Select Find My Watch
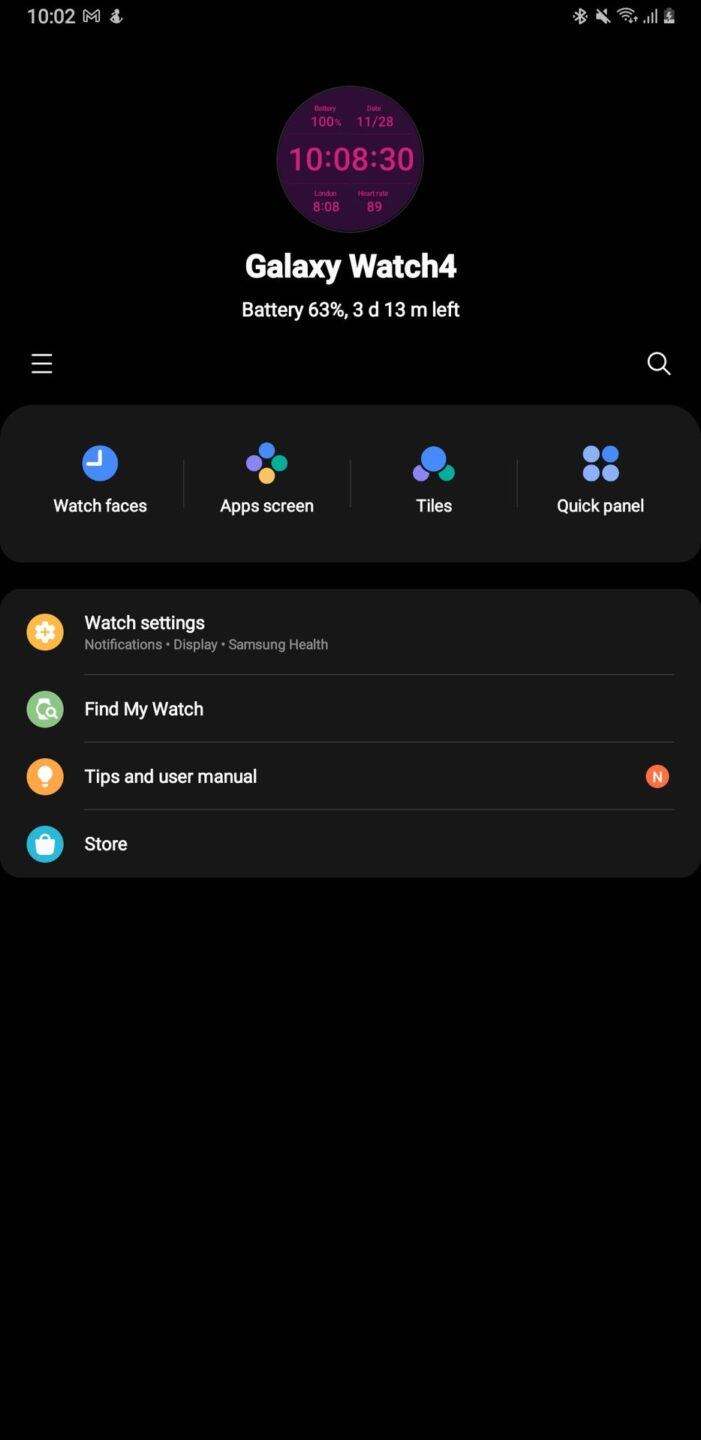Viewport: 701px width, 1440px height. [x=350, y=709]
